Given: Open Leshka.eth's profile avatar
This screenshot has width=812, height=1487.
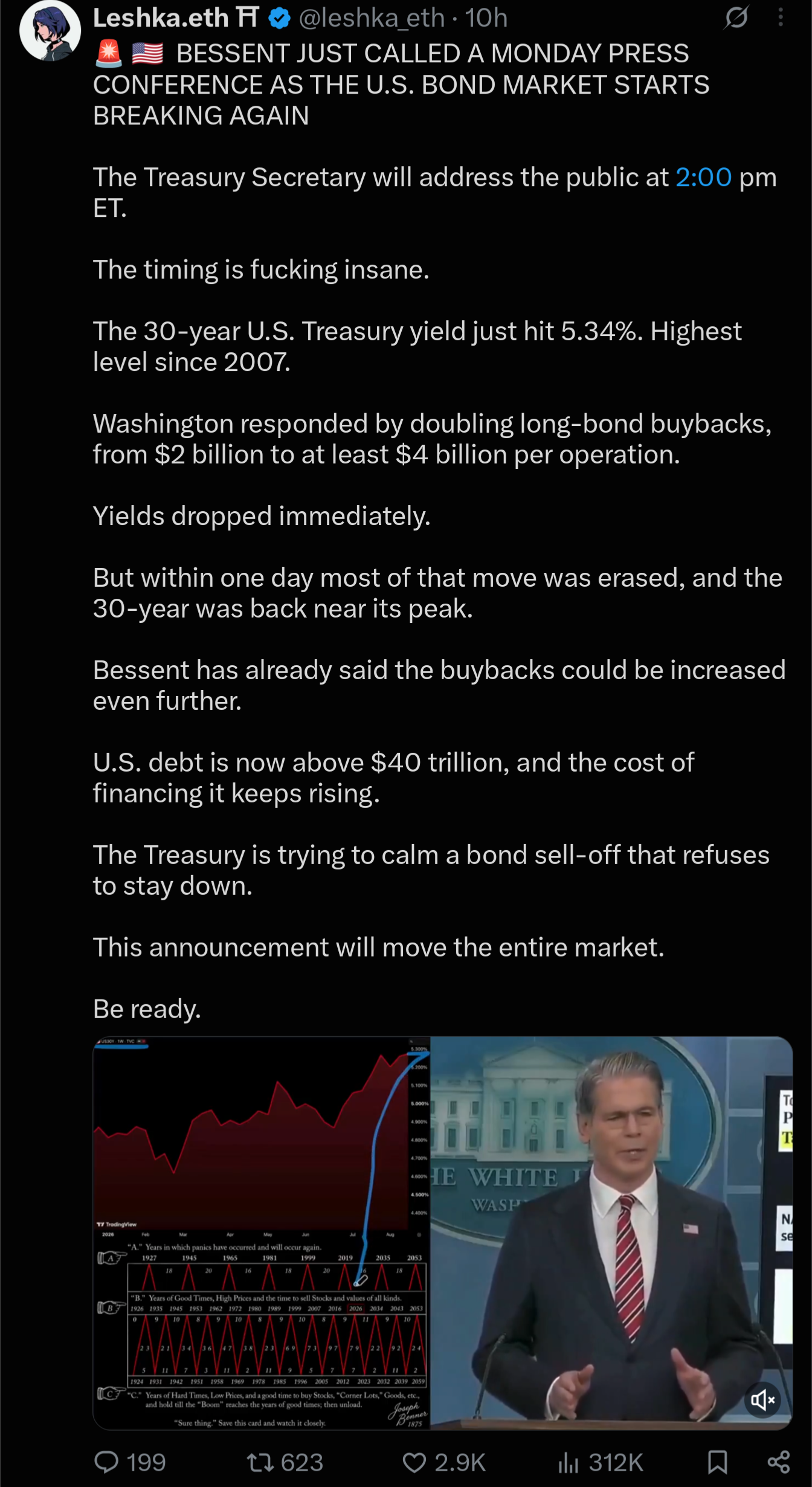Looking at the screenshot, I should [x=50, y=30].
